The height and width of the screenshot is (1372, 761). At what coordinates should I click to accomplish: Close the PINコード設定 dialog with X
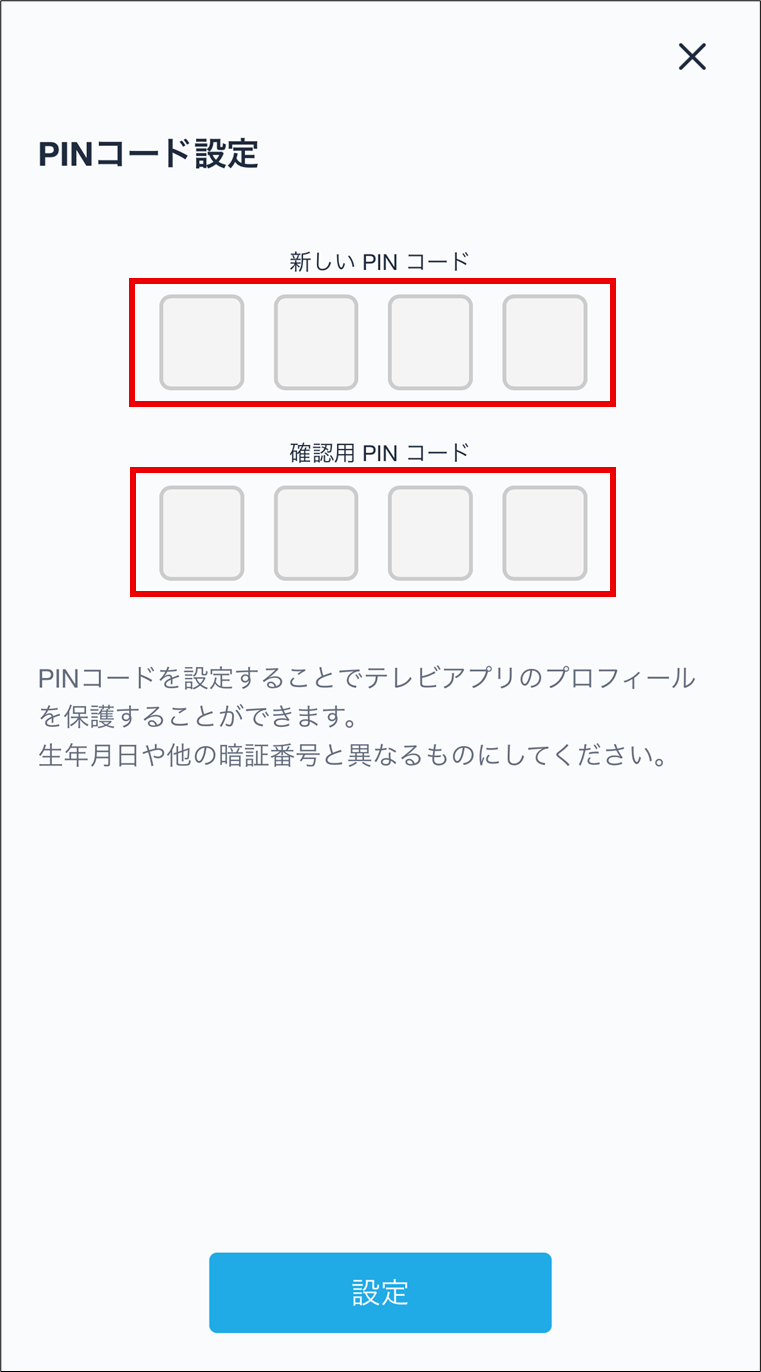click(x=692, y=57)
